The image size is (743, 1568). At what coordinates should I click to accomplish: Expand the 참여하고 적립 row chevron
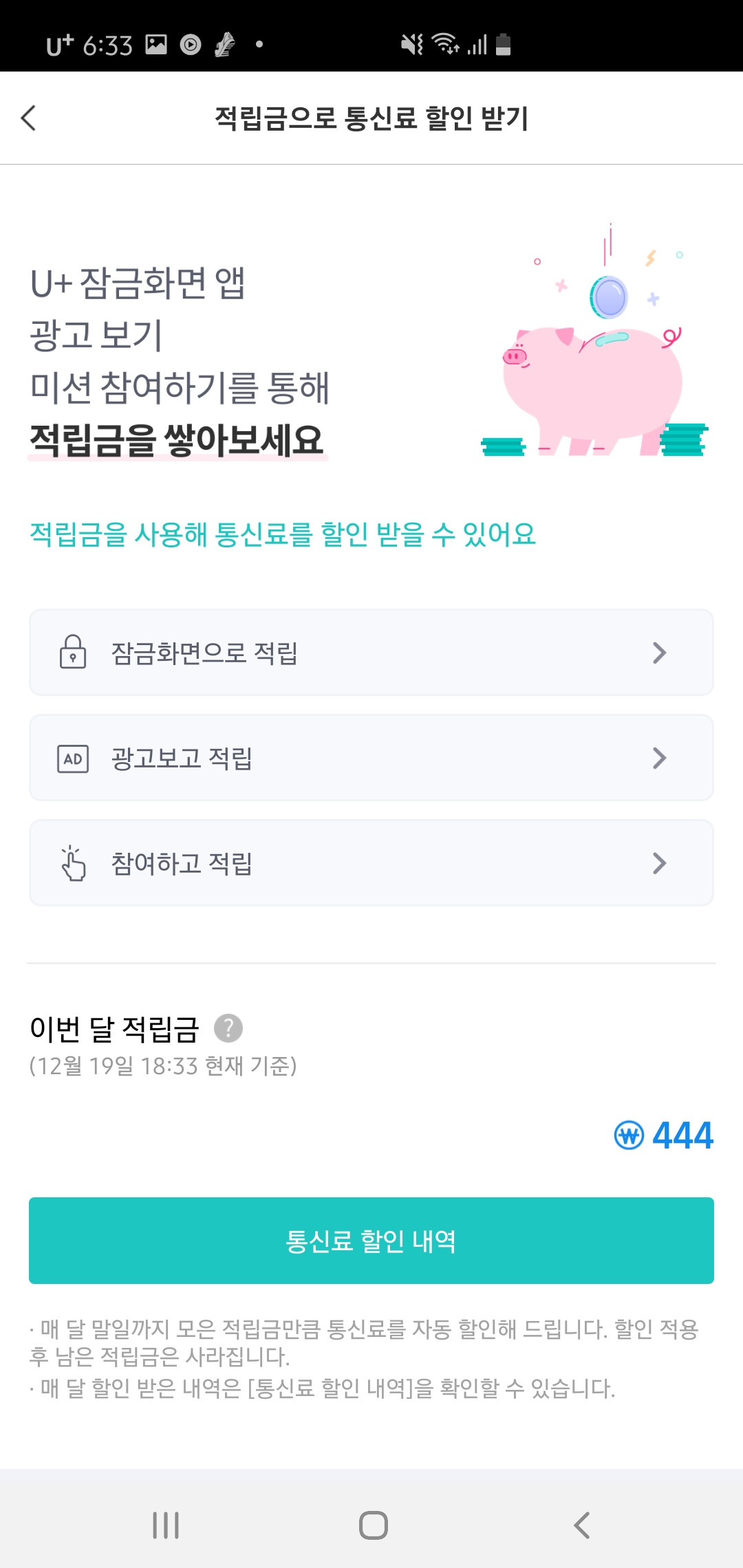[659, 863]
